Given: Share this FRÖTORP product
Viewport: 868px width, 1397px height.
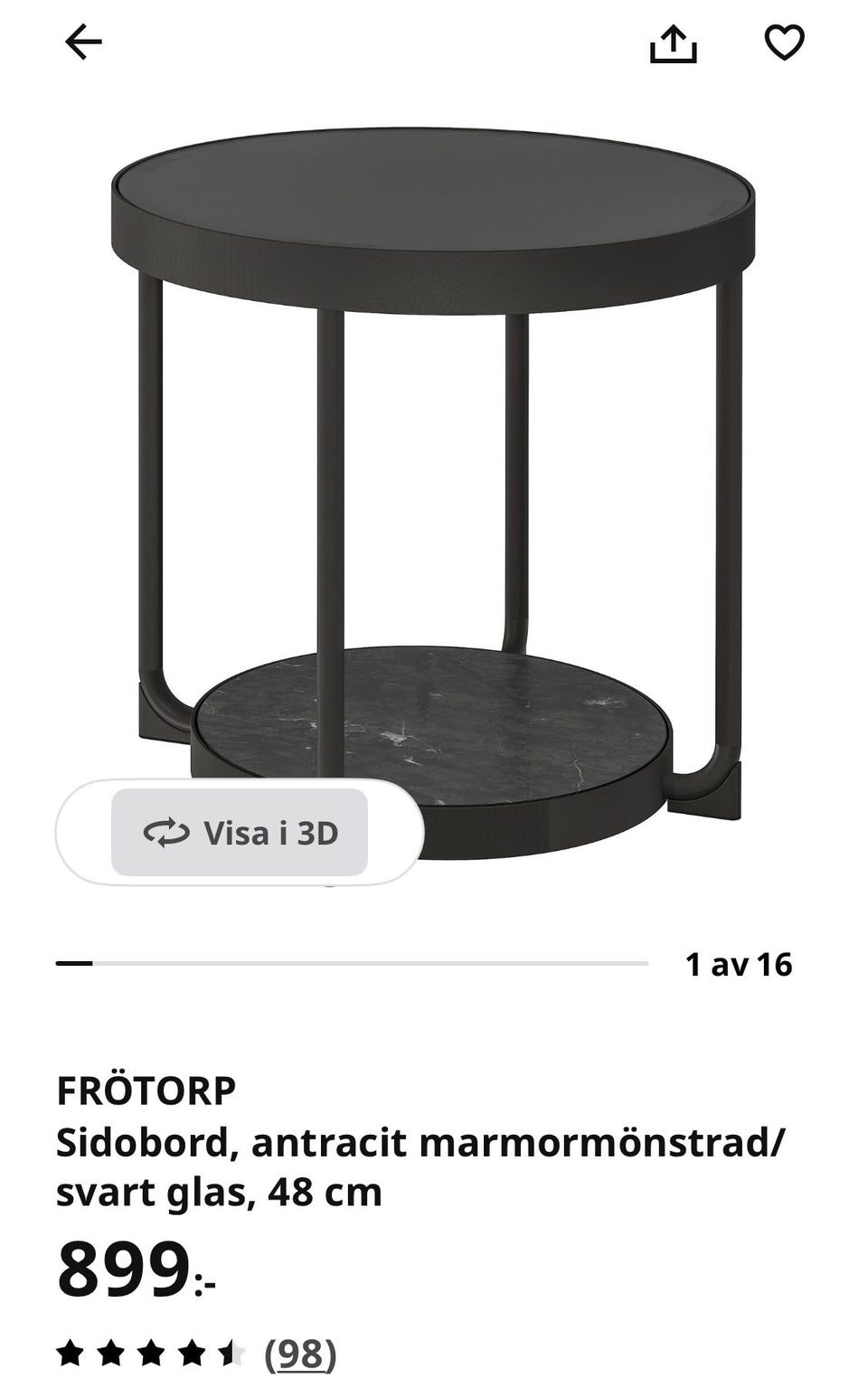Looking at the screenshot, I should [x=674, y=43].
